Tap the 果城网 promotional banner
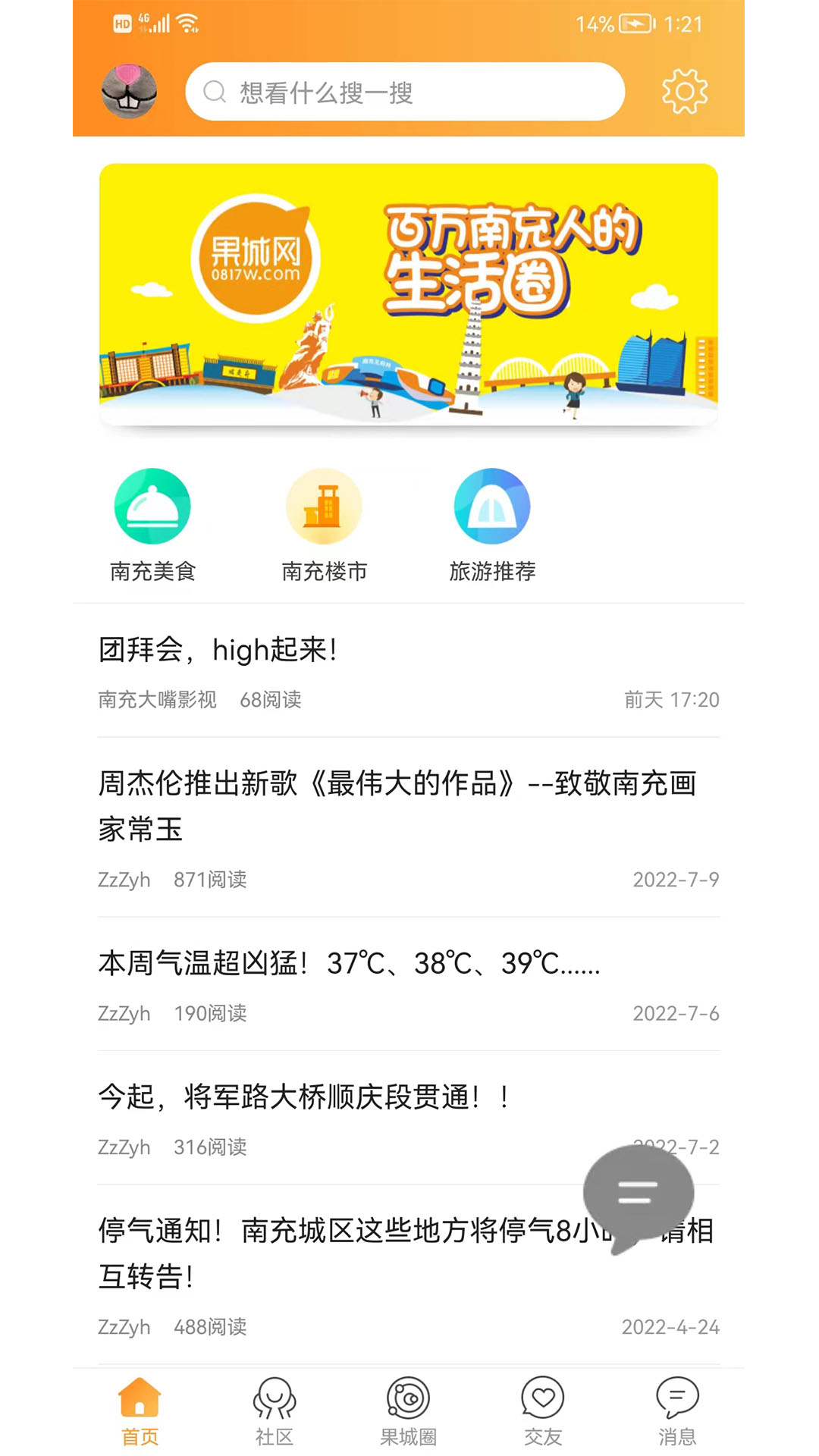The image size is (819, 1456). (408, 294)
